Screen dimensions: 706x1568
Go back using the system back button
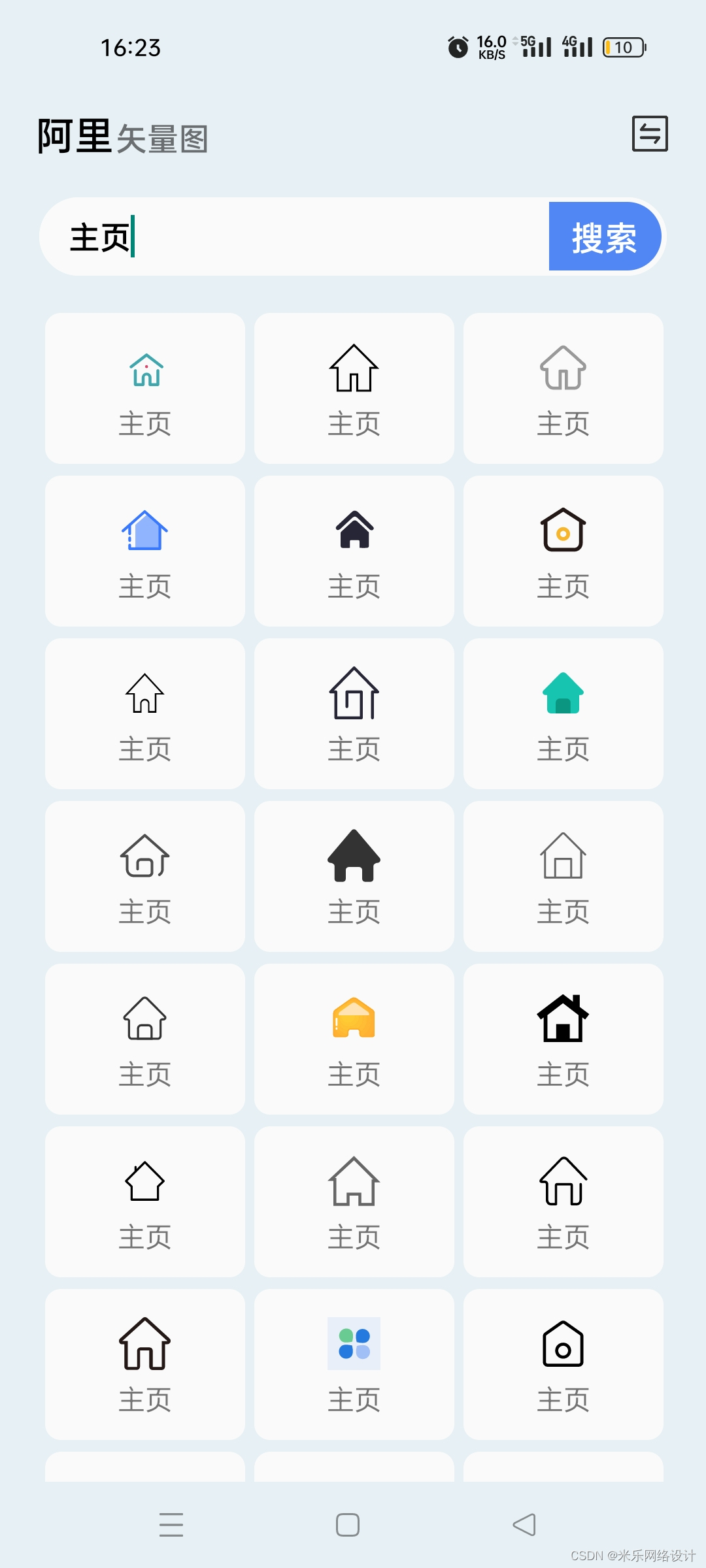coord(524,1525)
